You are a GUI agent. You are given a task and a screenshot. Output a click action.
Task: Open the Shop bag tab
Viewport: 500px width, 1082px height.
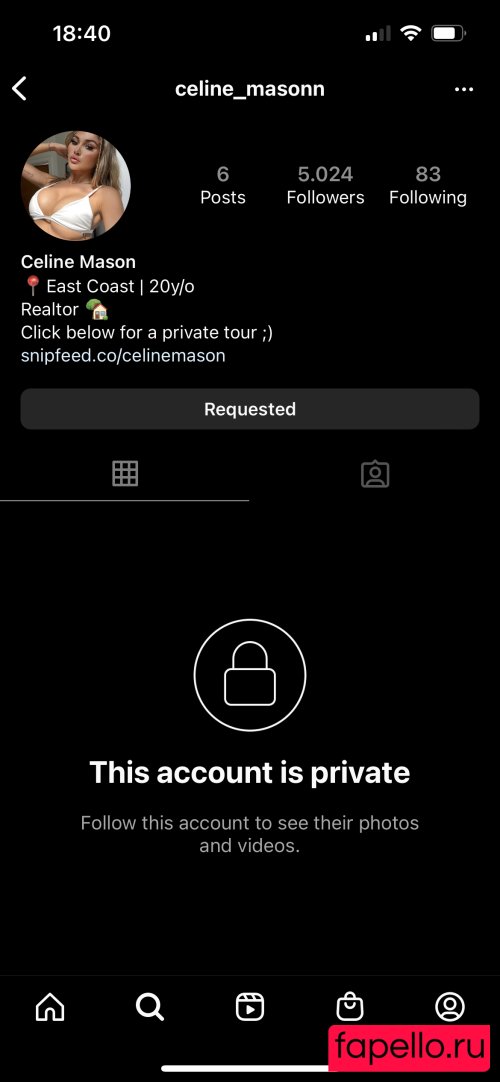click(350, 1007)
